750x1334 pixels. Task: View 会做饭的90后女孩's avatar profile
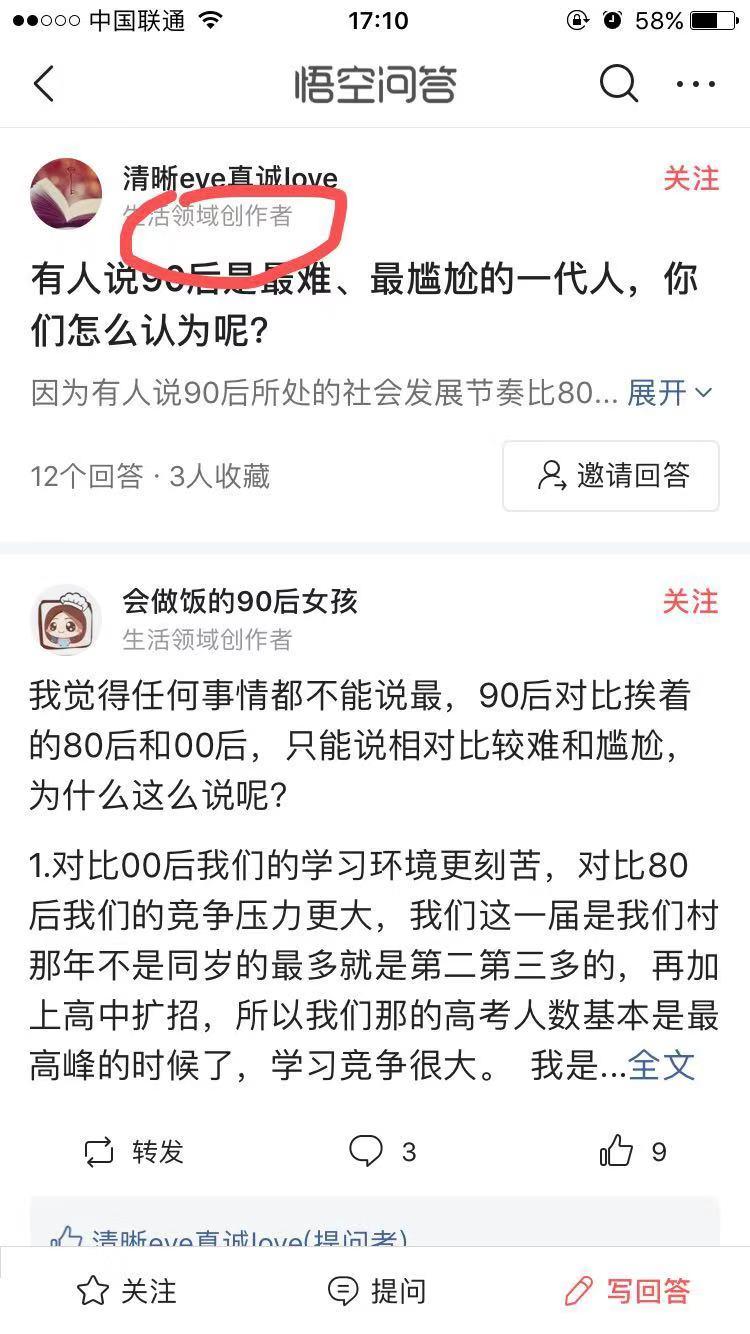[66, 620]
